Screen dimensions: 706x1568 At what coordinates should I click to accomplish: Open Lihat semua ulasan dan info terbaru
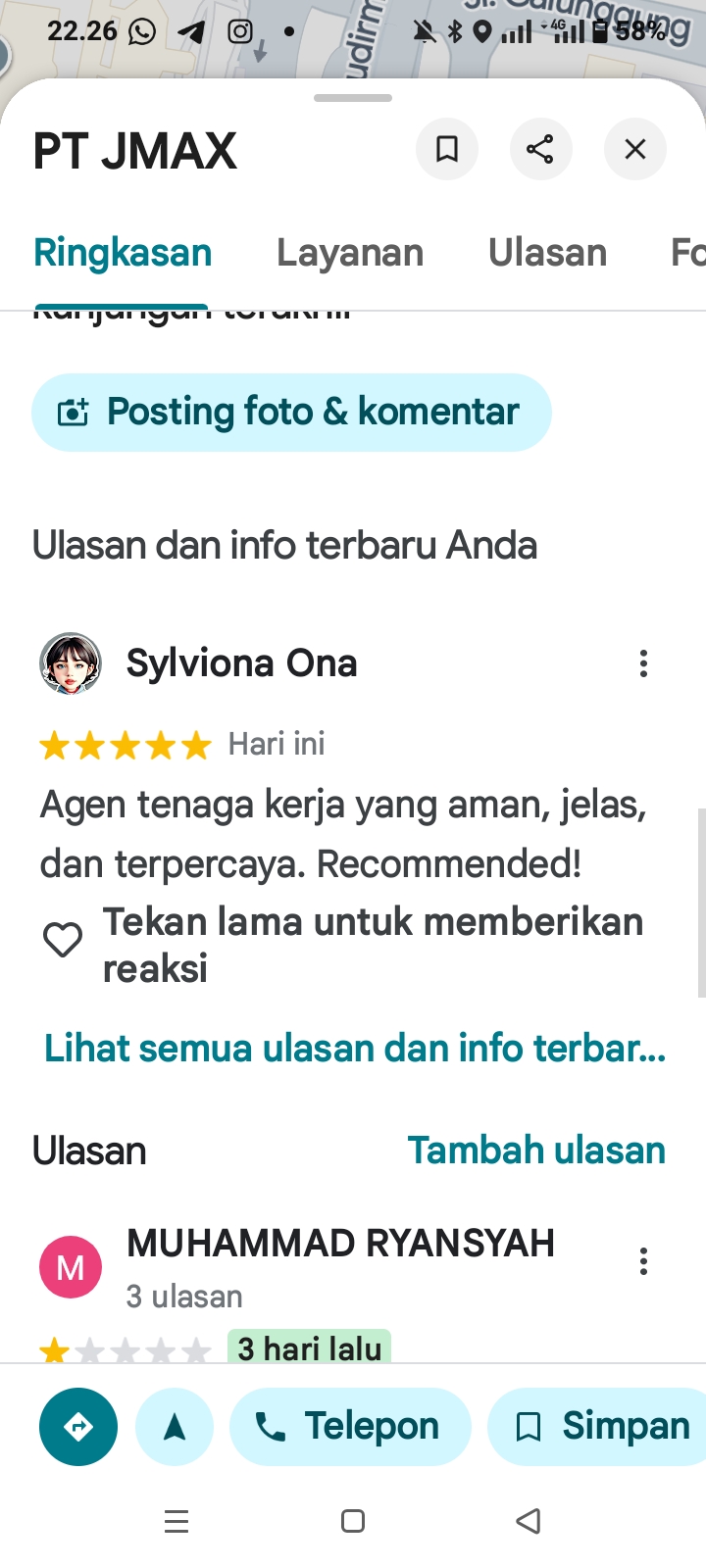[355, 1048]
